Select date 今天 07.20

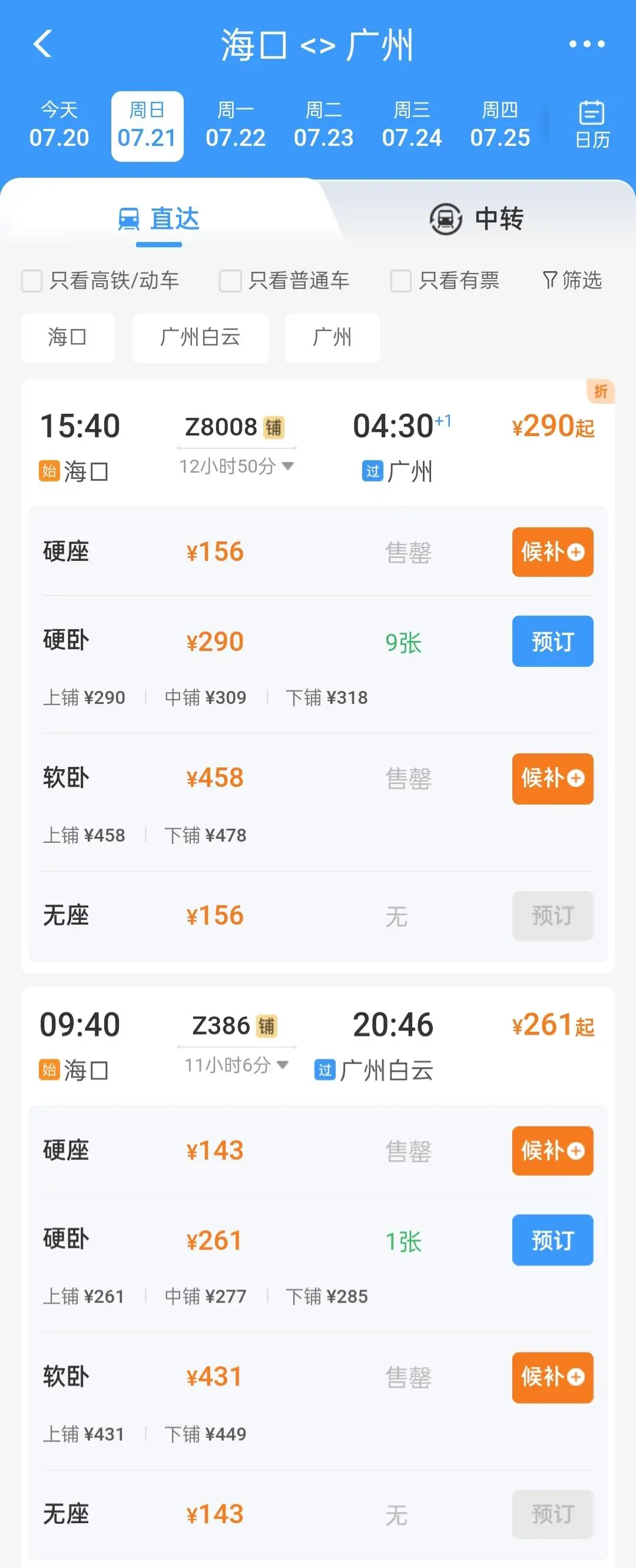(x=59, y=125)
